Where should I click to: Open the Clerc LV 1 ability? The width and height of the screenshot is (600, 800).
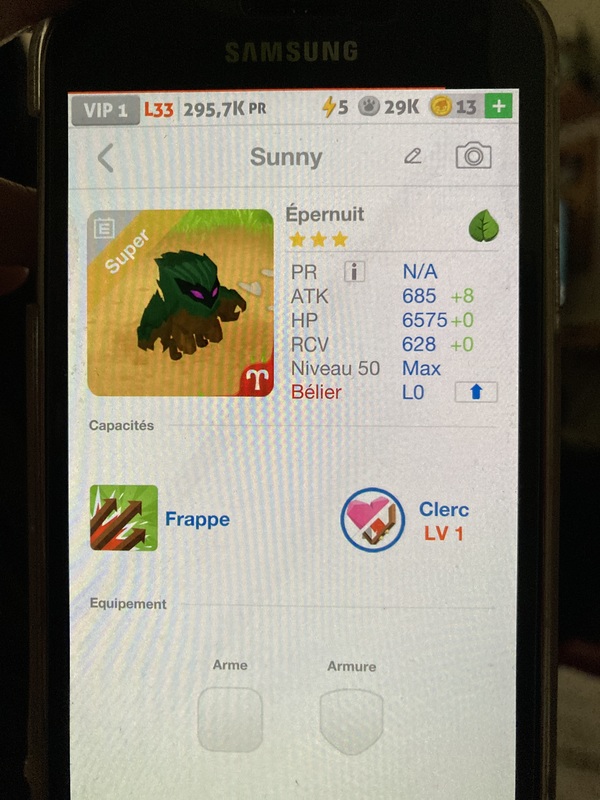pos(373,520)
